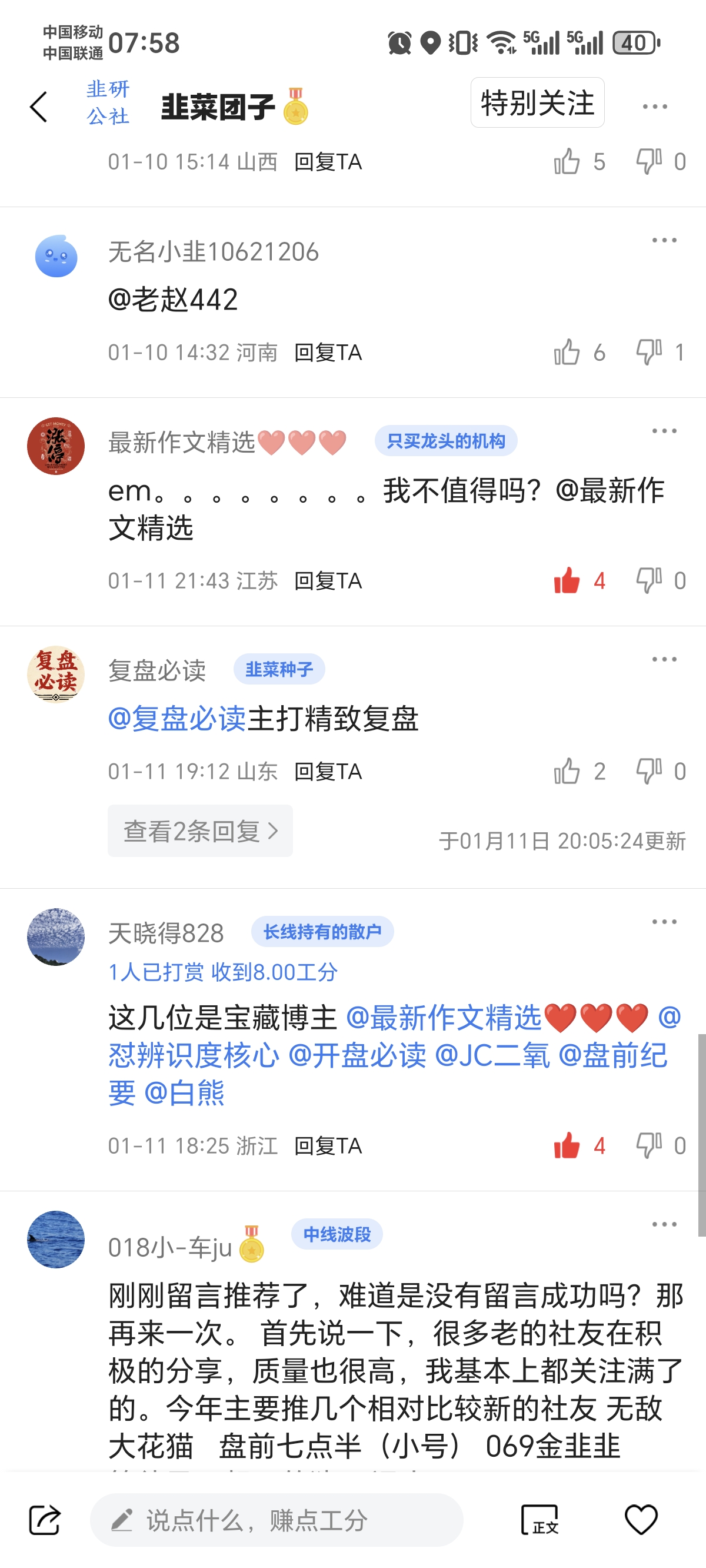The image size is (706, 1568).
Task: Open the @复盘必读 mention link
Action: 177,719
